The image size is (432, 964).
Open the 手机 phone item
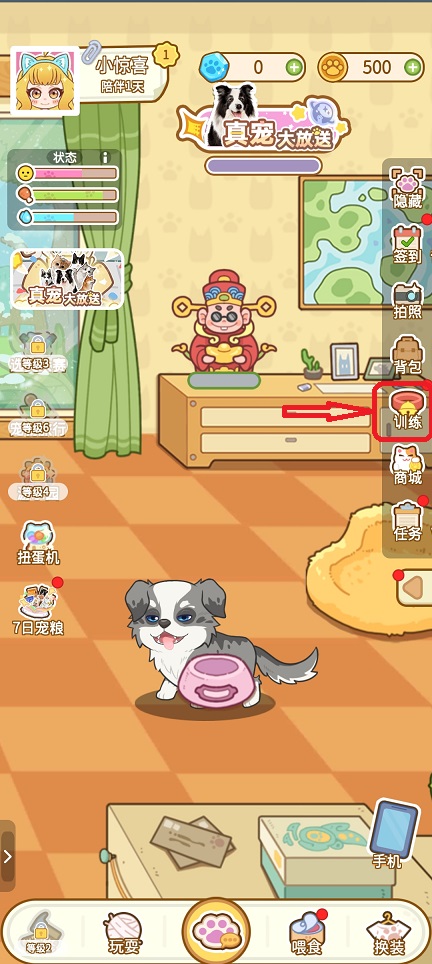click(x=393, y=833)
